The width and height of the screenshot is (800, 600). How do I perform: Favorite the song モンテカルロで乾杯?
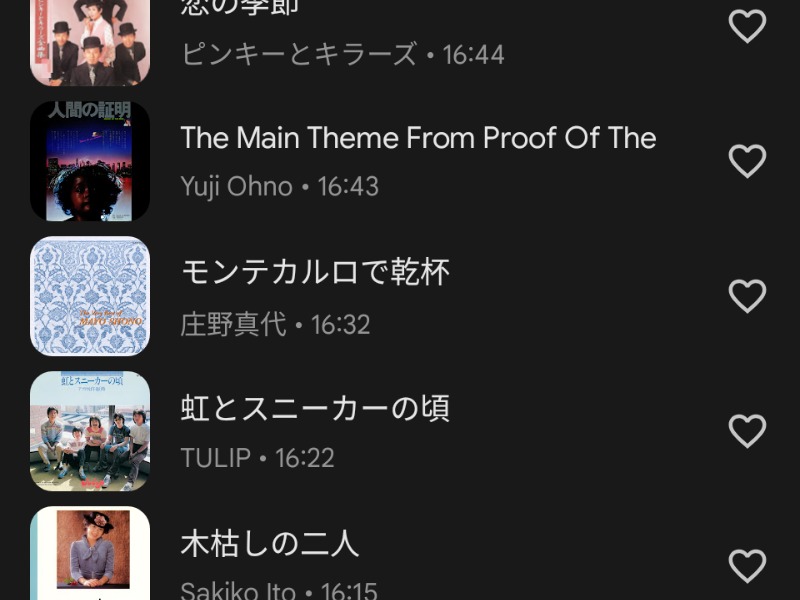(x=747, y=296)
